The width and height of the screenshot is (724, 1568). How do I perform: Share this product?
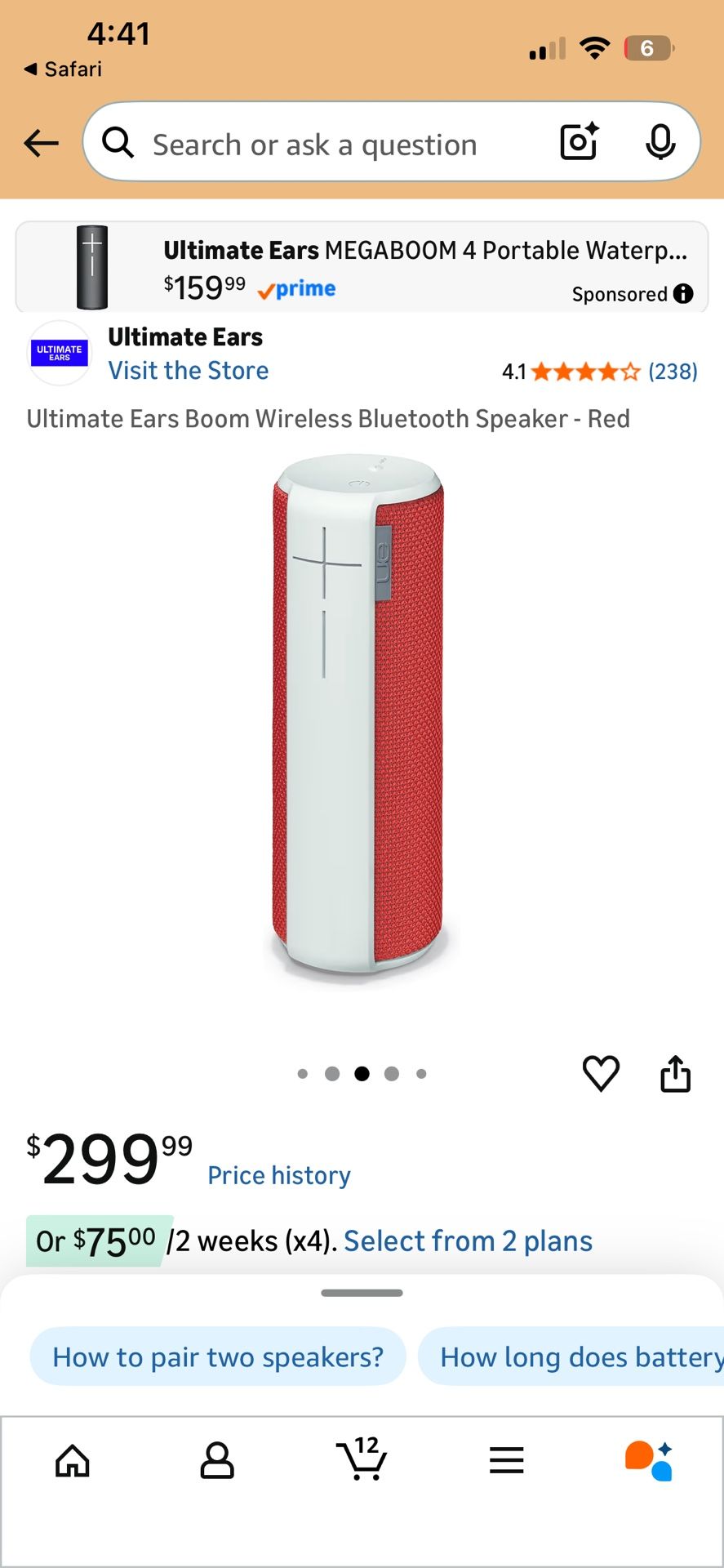tap(675, 1073)
